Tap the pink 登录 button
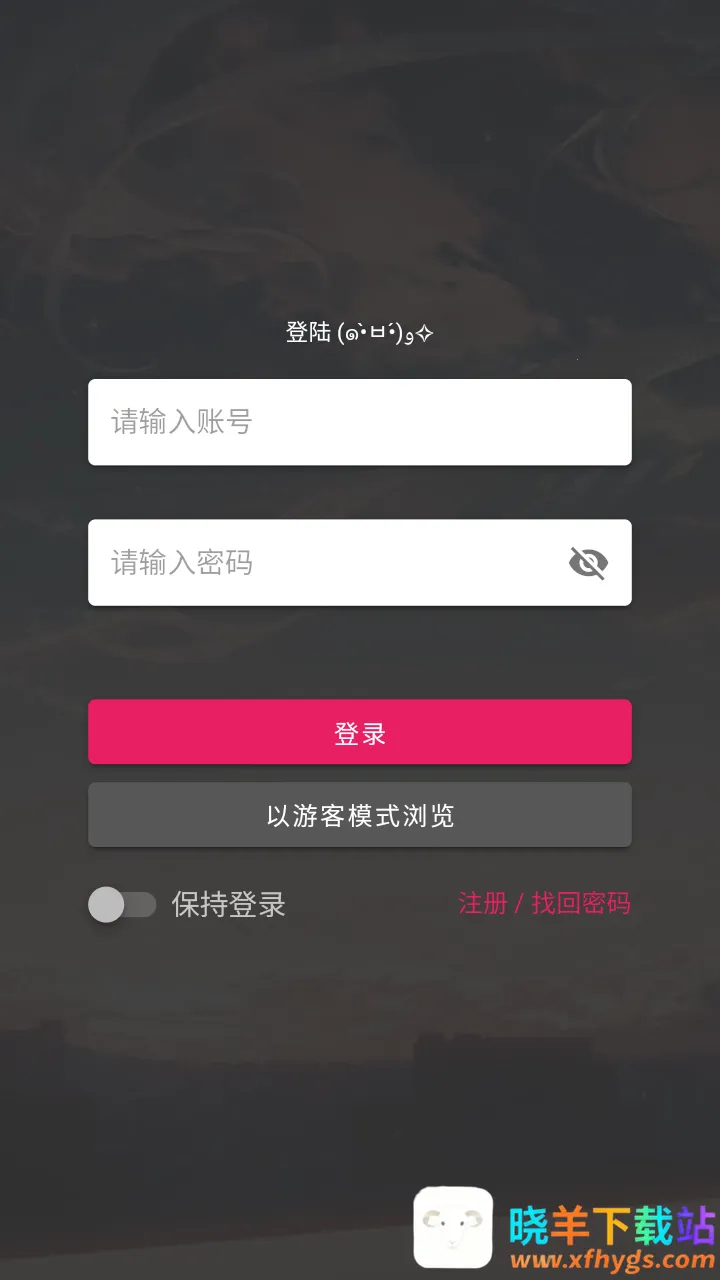The height and width of the screenshot is (1280, 720). (359, 732)
